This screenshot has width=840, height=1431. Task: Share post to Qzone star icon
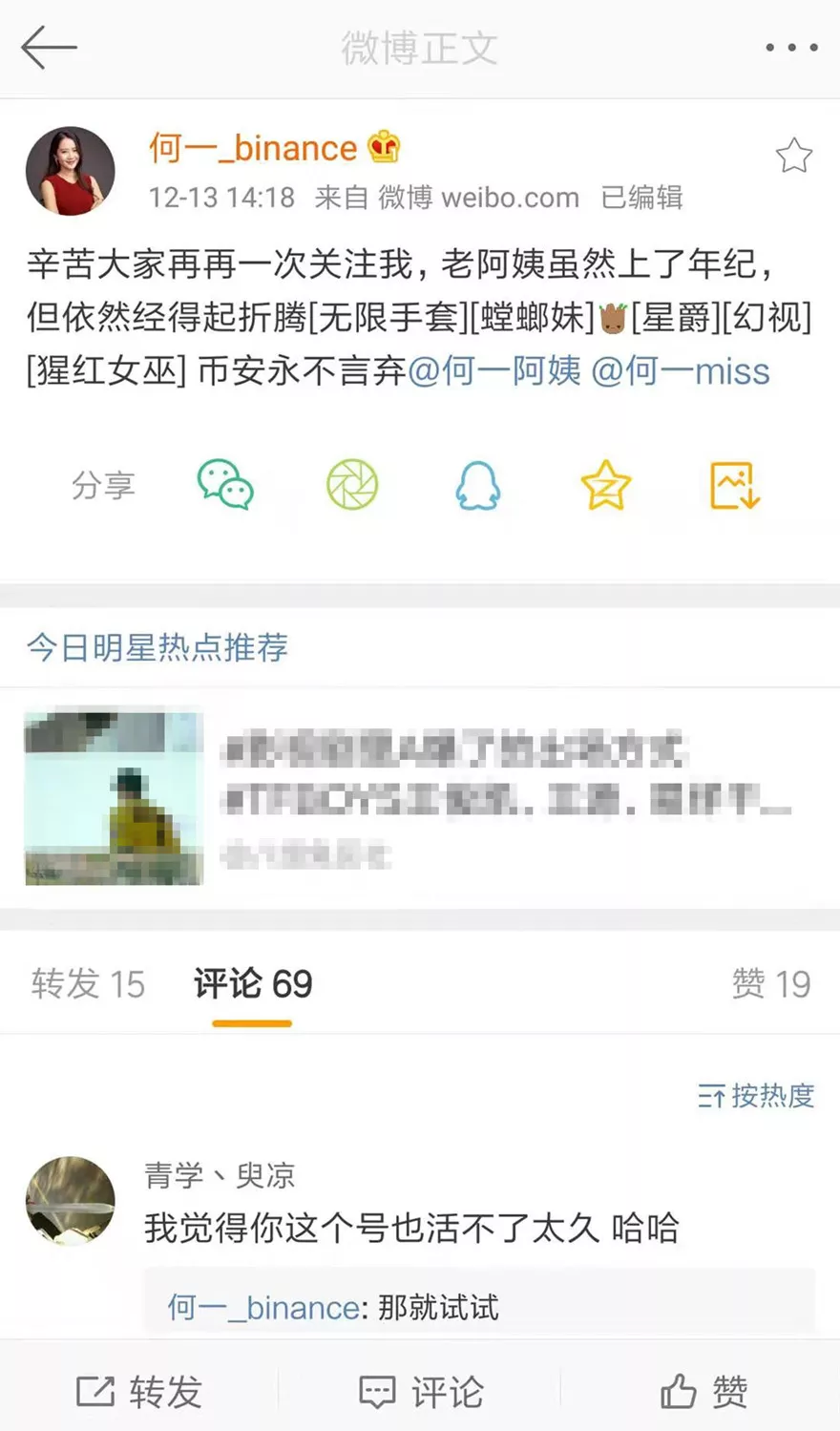[x=605, y=485]
